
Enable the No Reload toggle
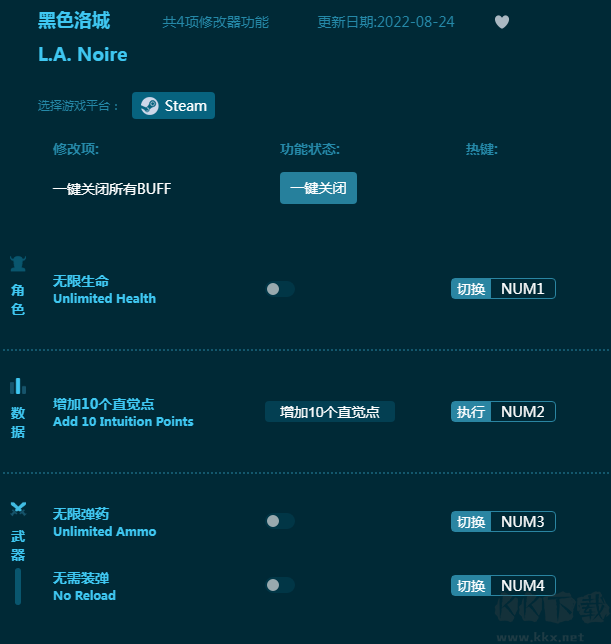[x=280, y=585]
